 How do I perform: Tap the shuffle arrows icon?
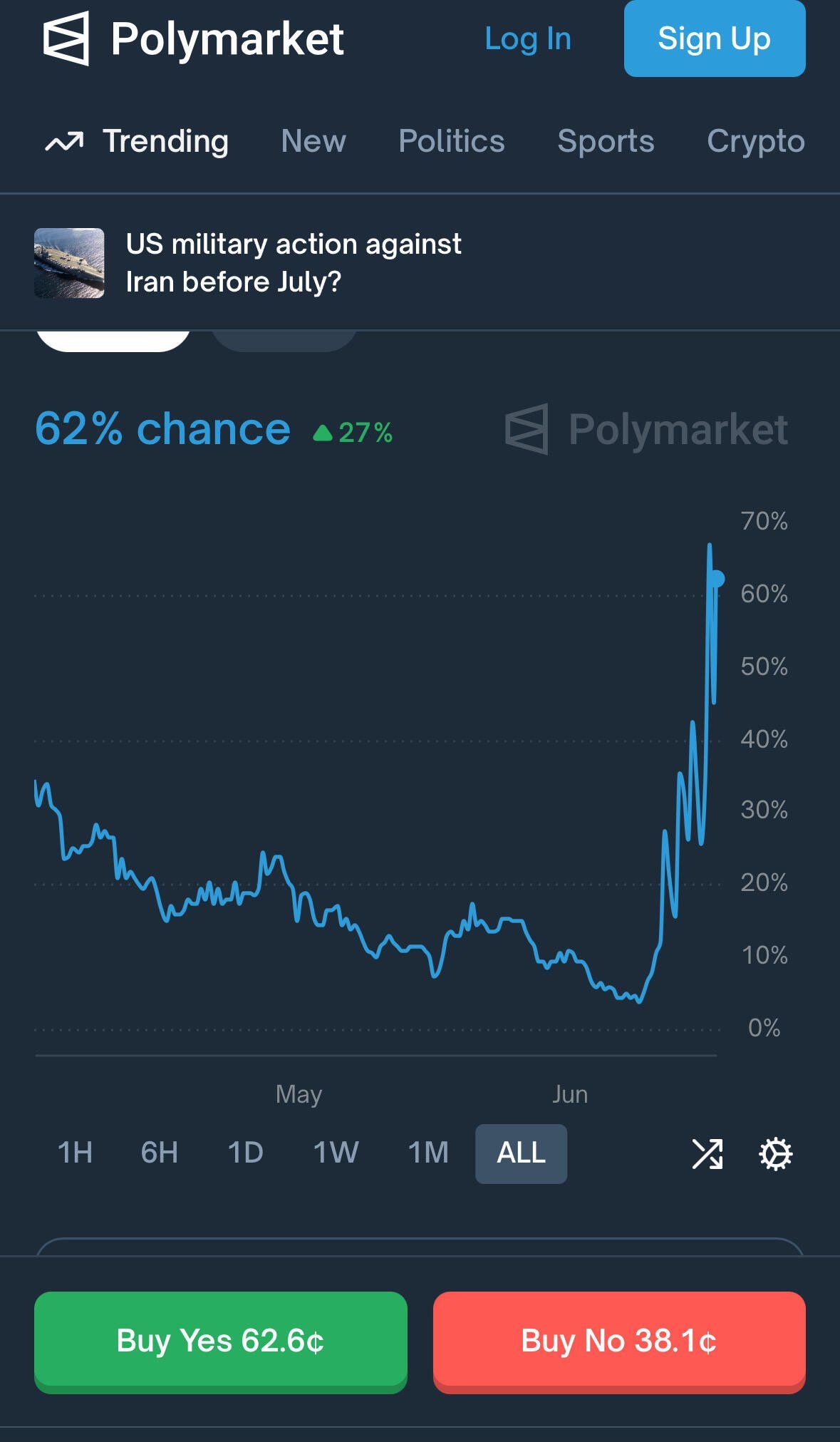tap(707, 1153)
